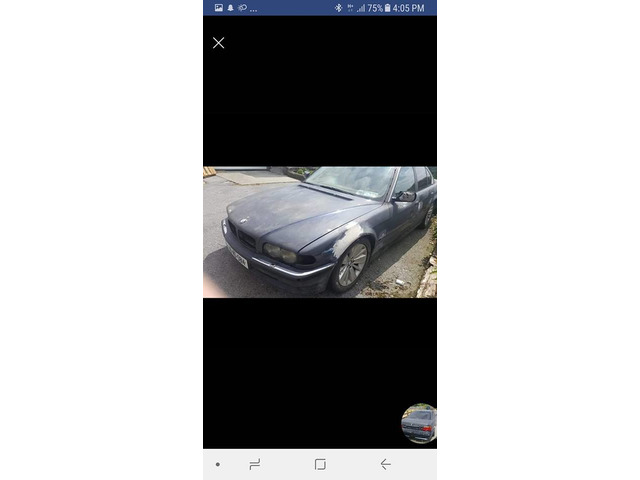The height and width of the screenshot is (480, 640).
Task: Open the round car thumbnail bubble
Action: pyautogui.click(x=418, y=423)
